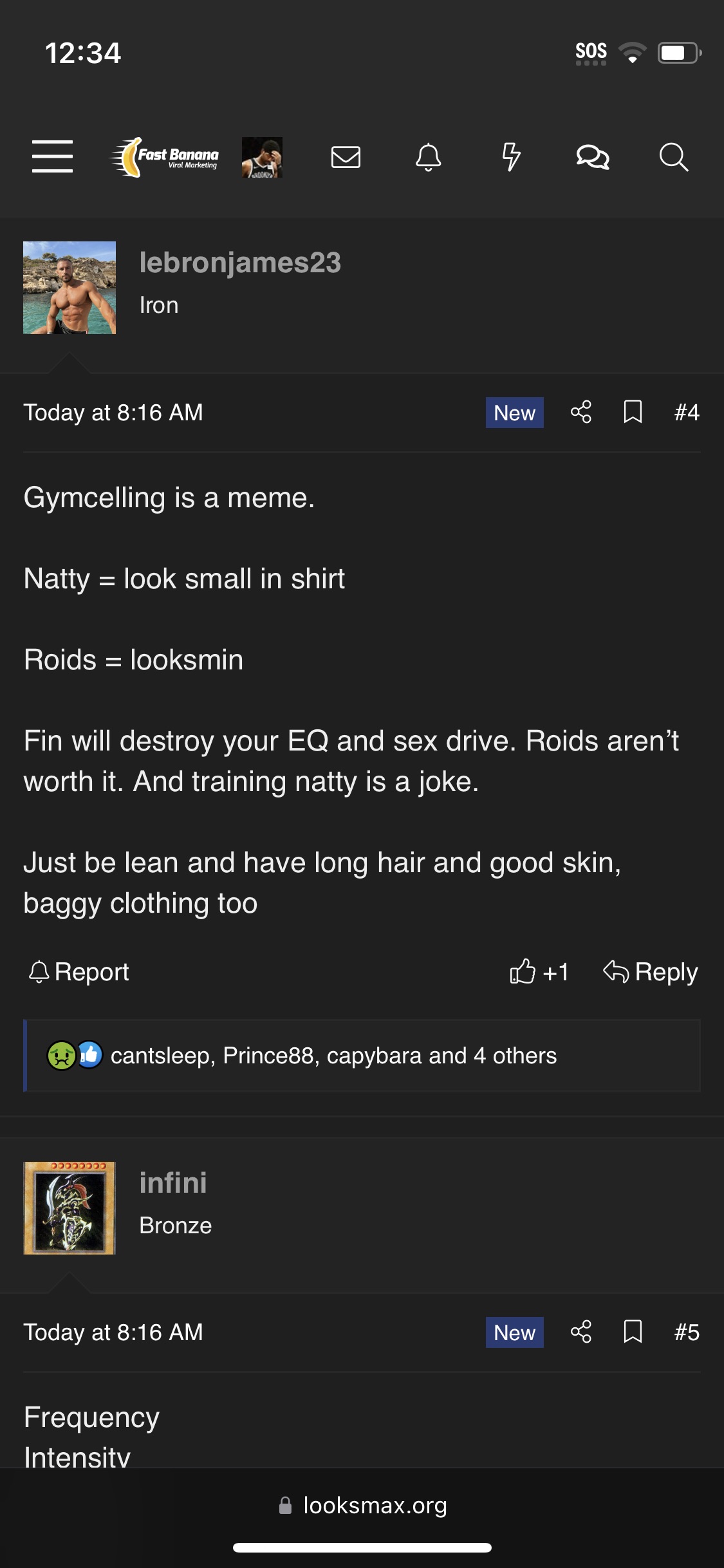View lebronjames23's avatar picture
The height and width of the screenshot is (1568, 724).
coord(70,288)
